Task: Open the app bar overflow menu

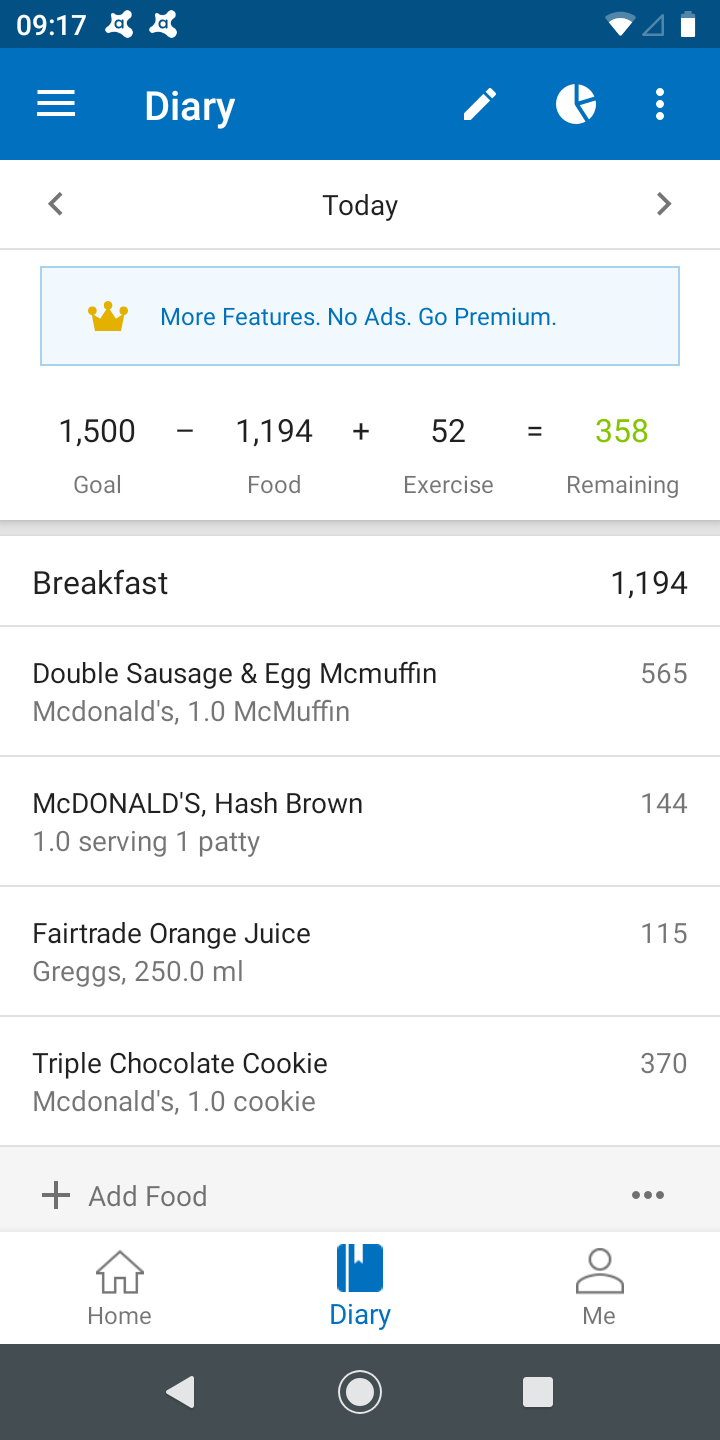Action: [x=660, y=104]
